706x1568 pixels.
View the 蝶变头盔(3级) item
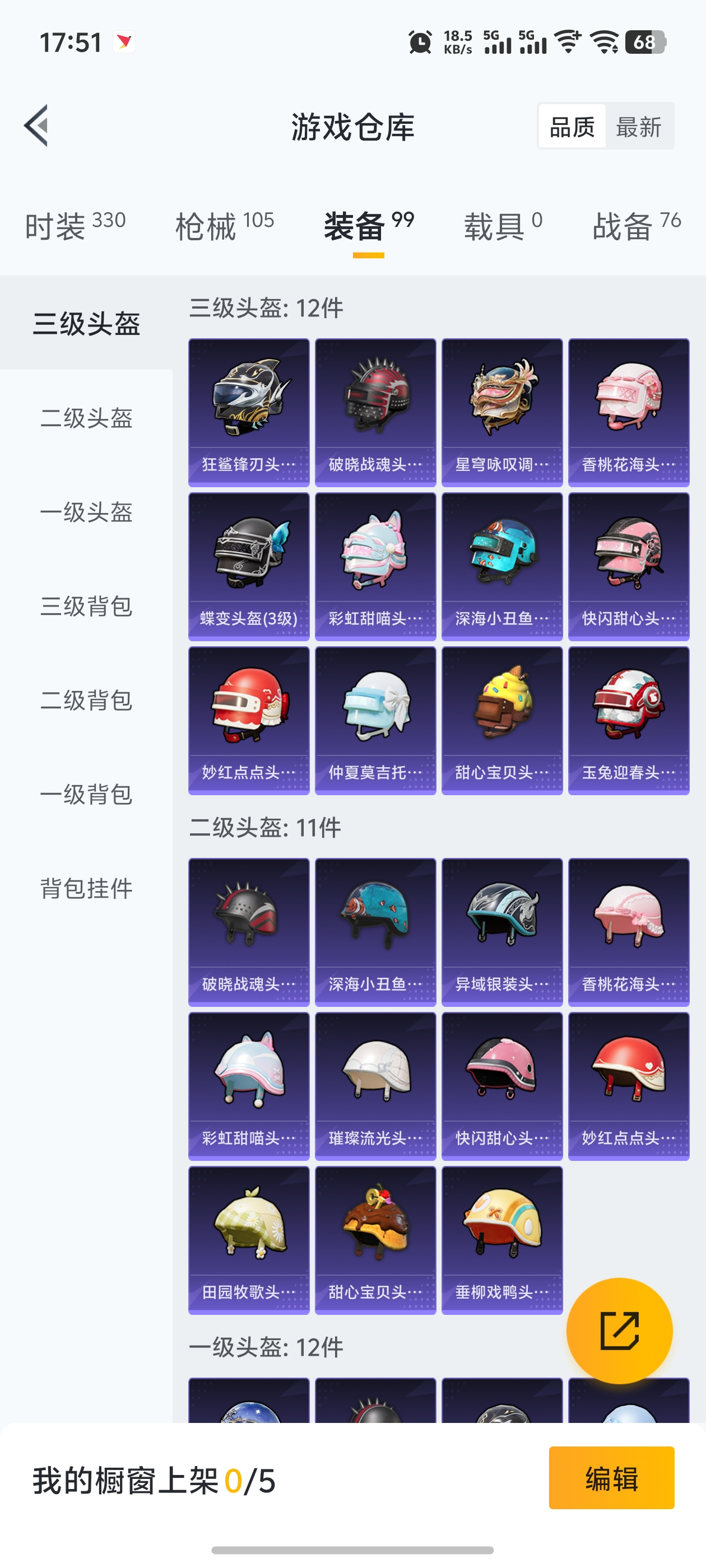(x=249, y=566)
